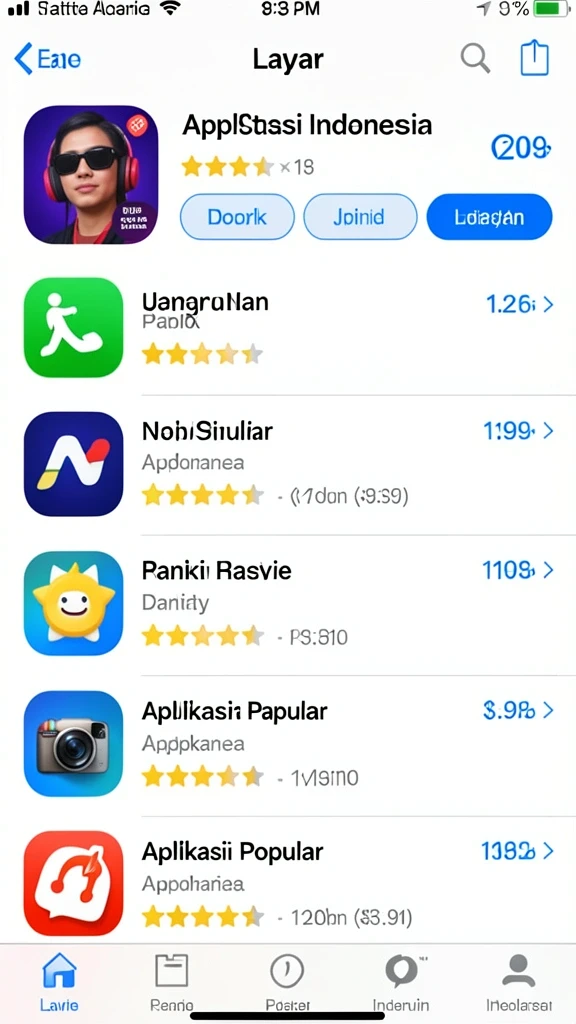Switch to the Lavie home tab
Image resolution: width=576 pixels, height=1024 pixels.
(x=59, y=982)
